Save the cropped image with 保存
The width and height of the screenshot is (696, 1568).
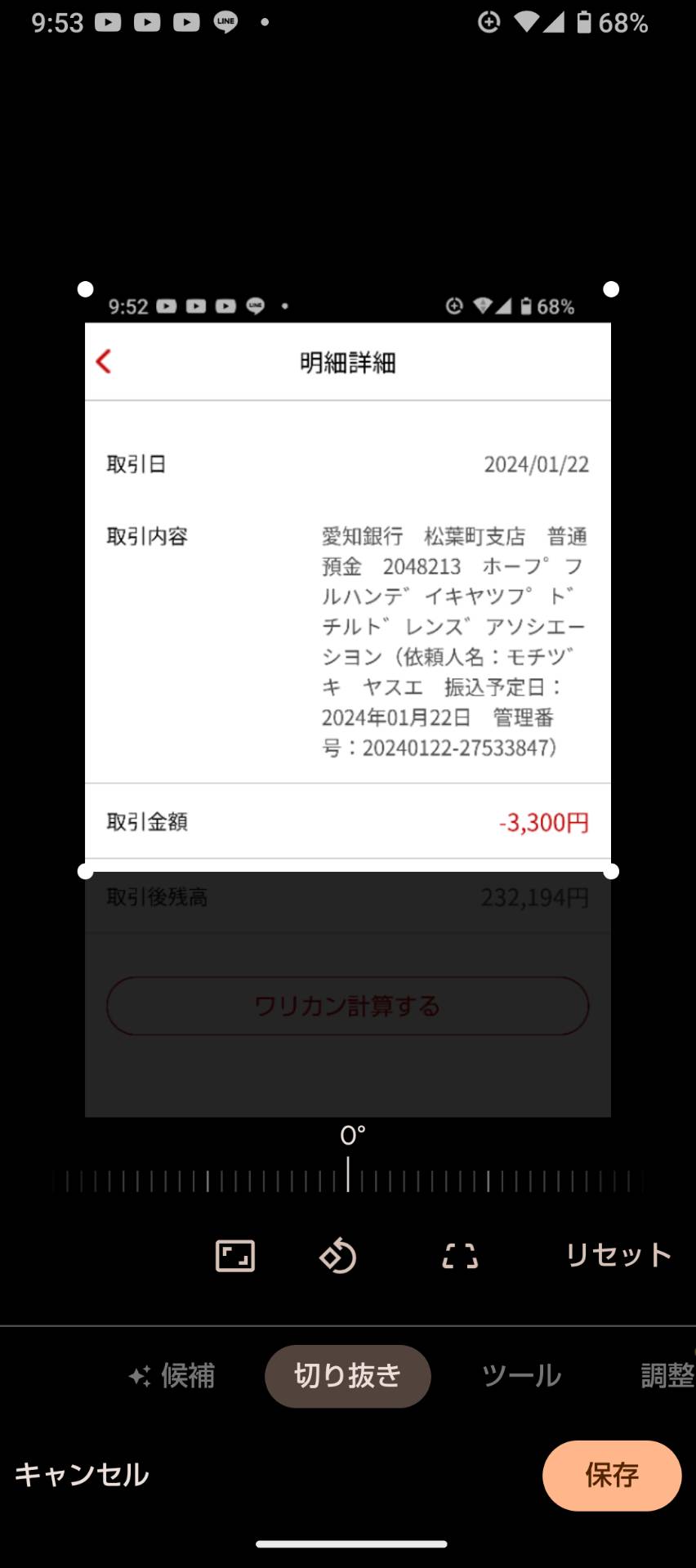[612, 1476]
